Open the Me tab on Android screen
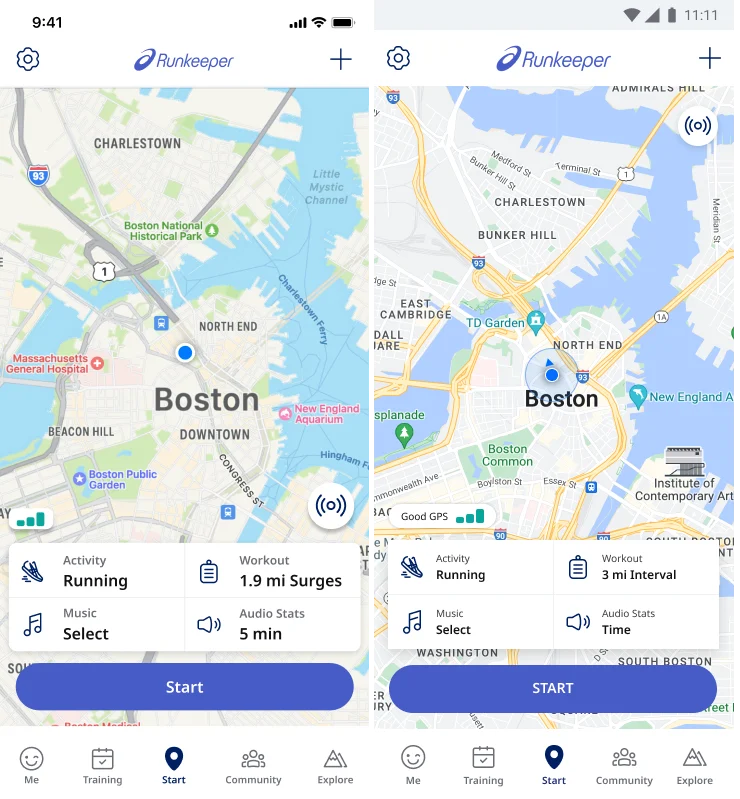 pos(413,766)
